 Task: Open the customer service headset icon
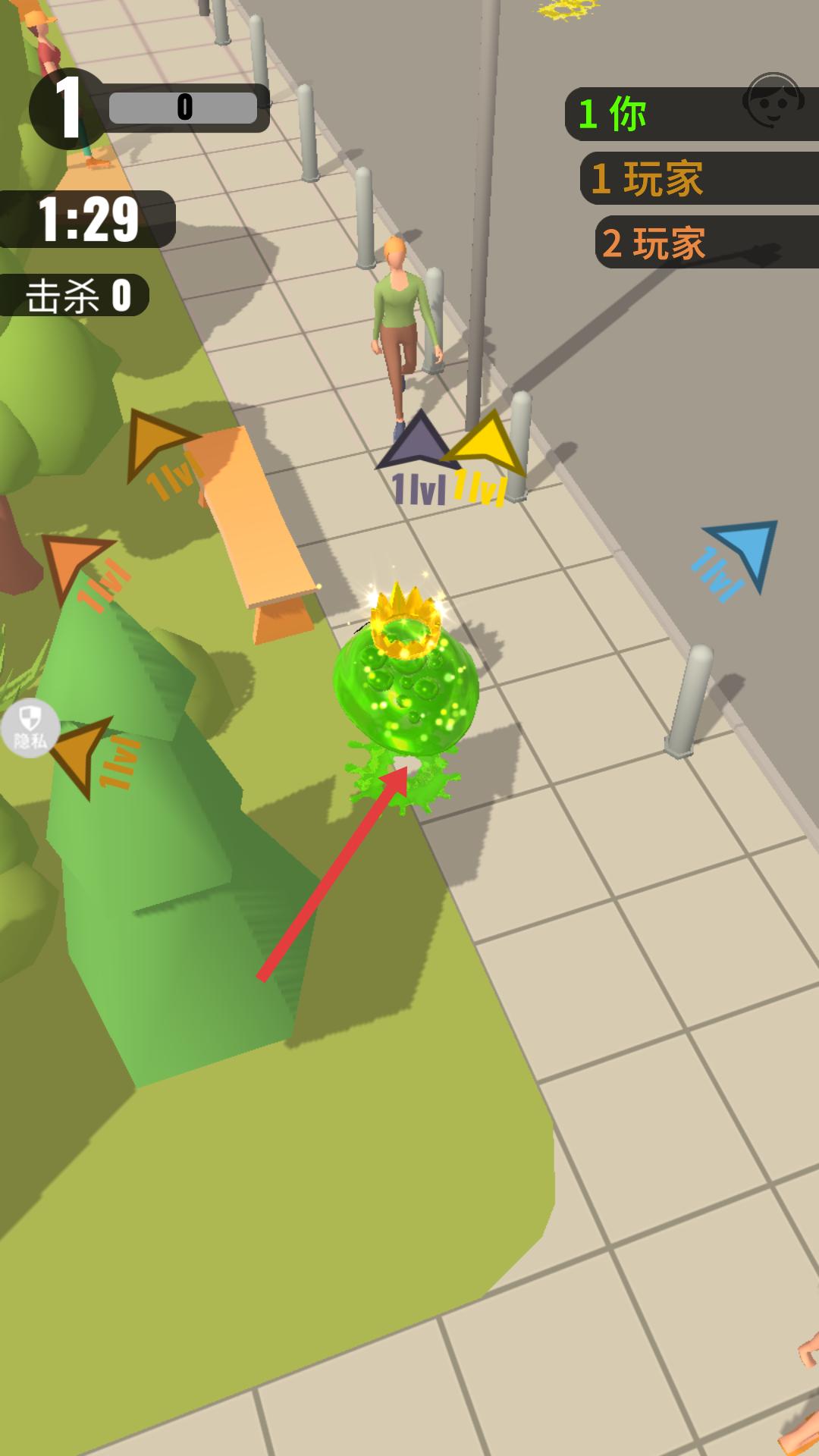772,102
